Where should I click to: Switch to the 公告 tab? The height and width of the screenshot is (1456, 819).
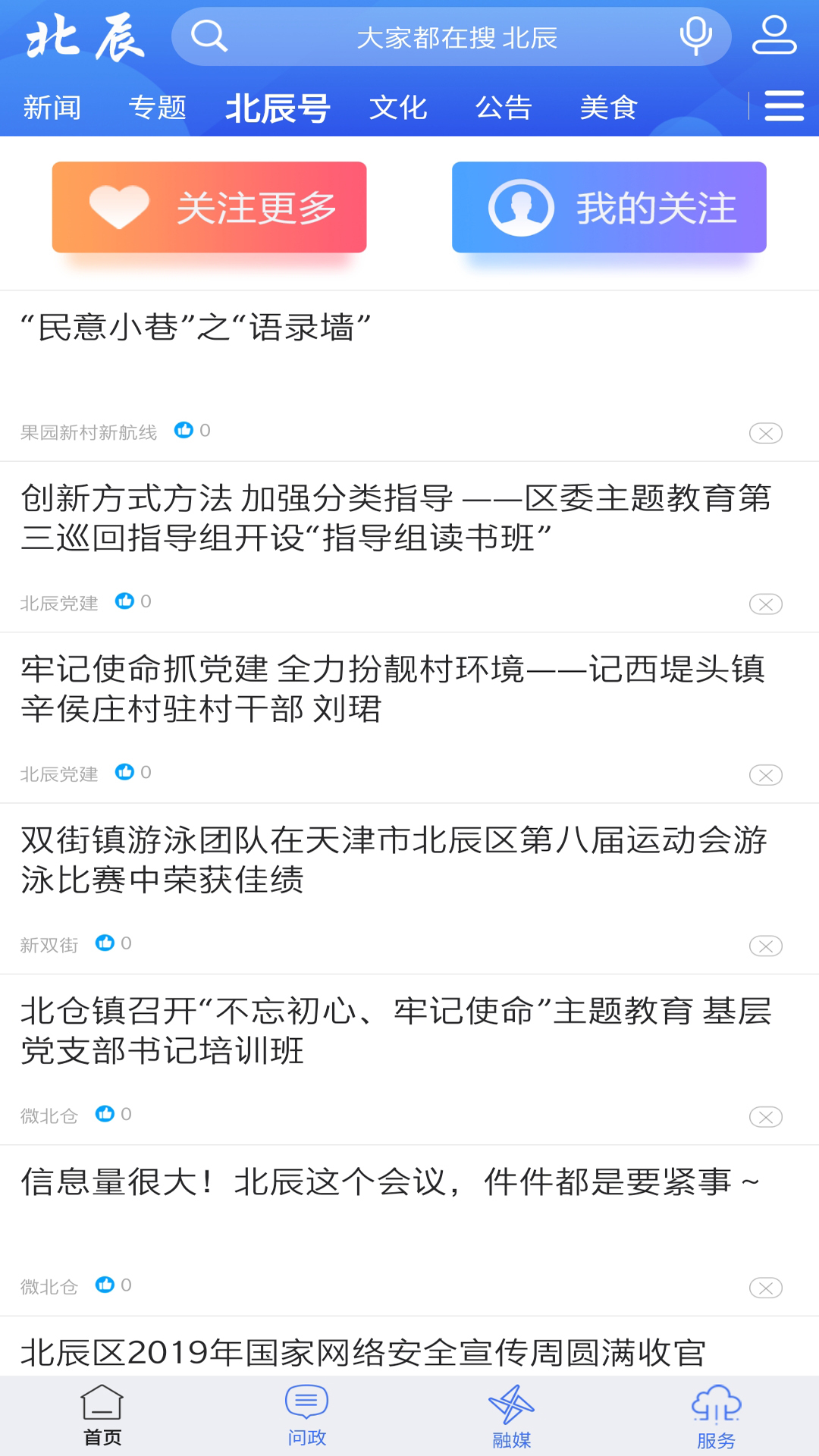click(x=504, y=108)
